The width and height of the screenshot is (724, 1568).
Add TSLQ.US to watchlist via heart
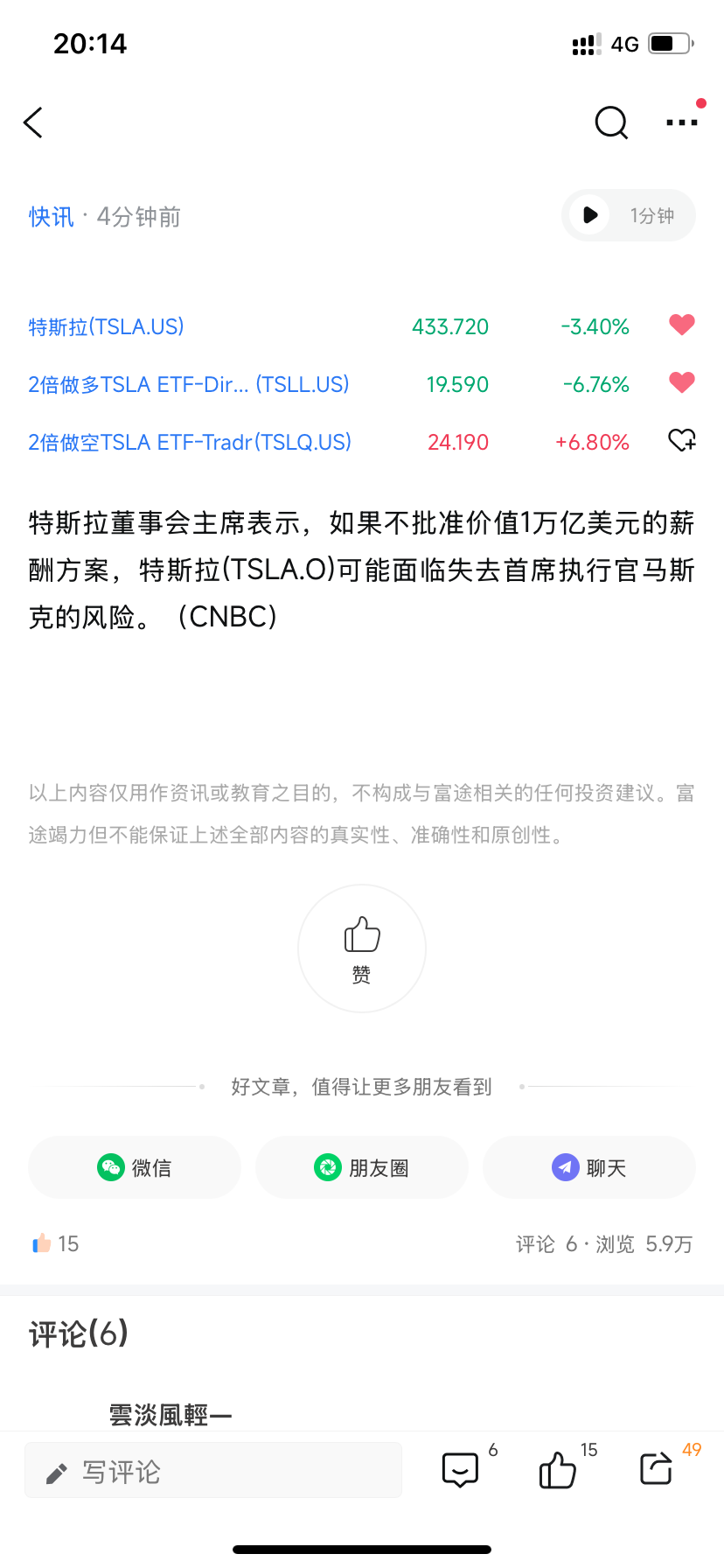[682, 440]
